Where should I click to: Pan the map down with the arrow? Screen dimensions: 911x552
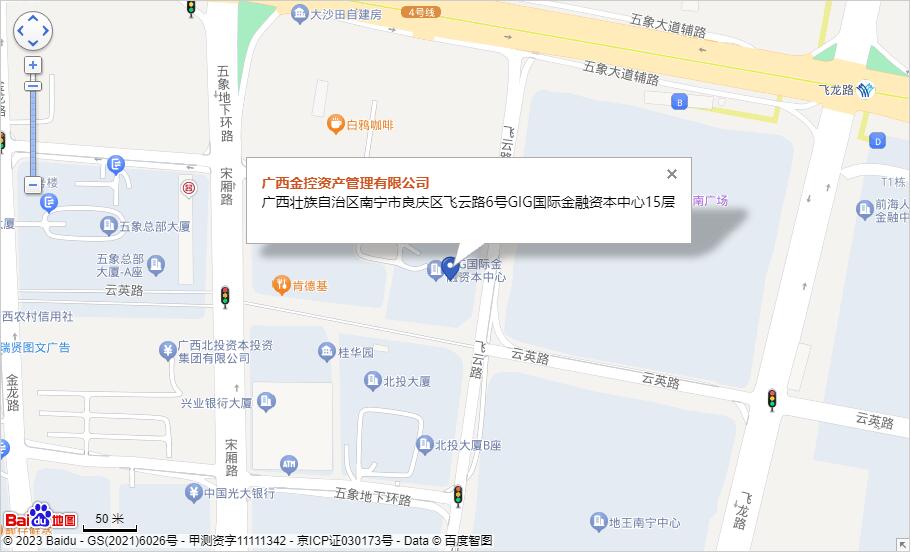[33, 43]
